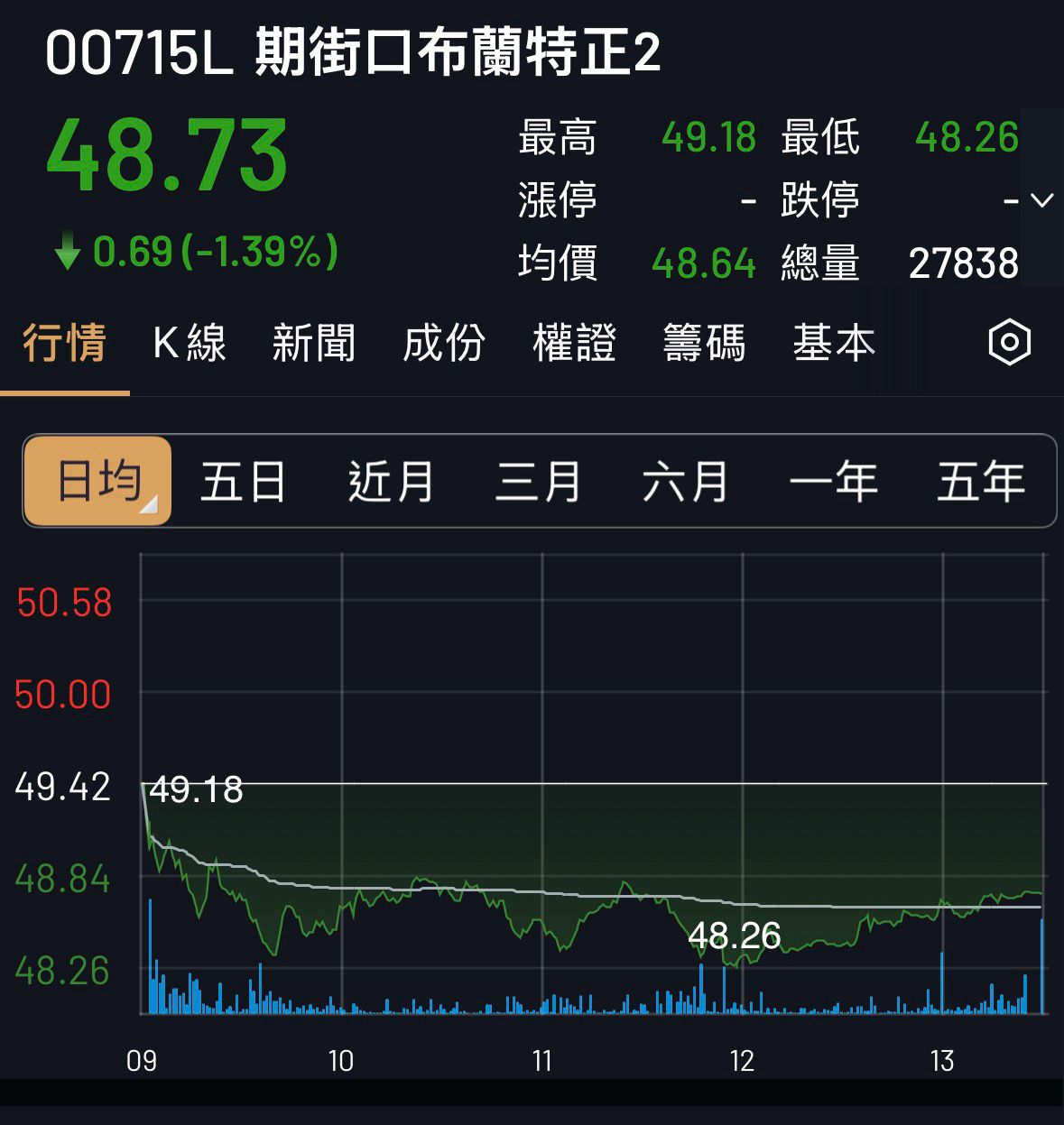Image resolution: width=1064 pixels, height=1125 pixels.
Task: Switch to the 籌碼 tab
Action: click(x=704, y=343)
